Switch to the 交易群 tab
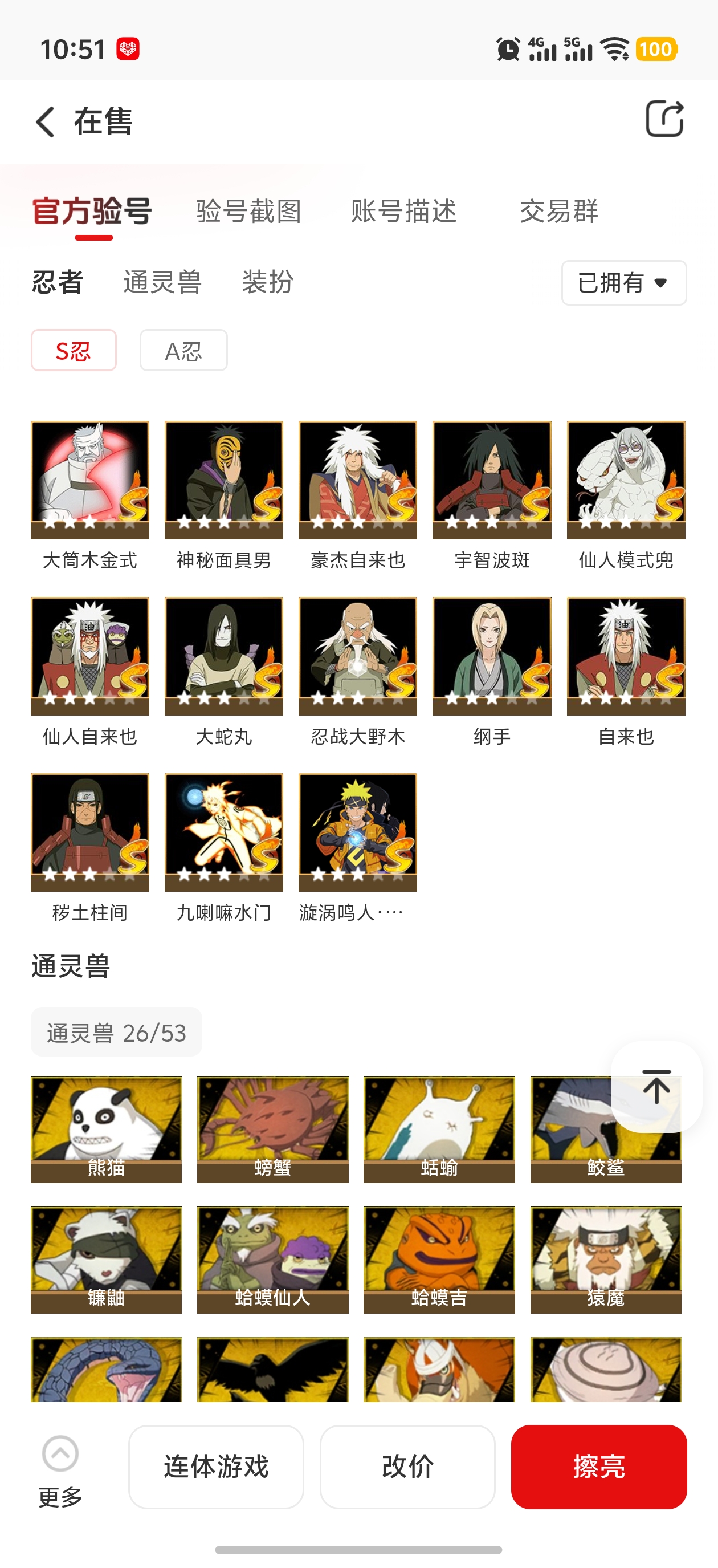718x1568 pixels. tap(558, 211)
